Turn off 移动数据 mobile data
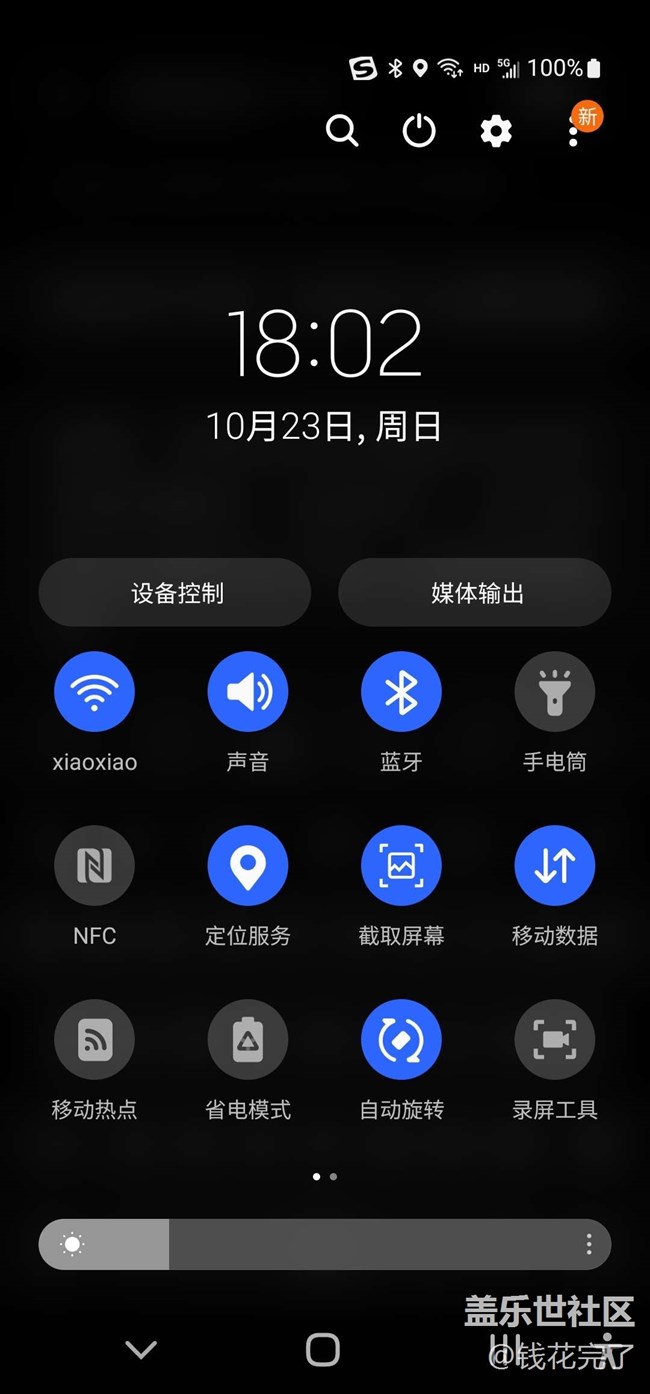Screen dimensions: 650x1394 555,866
